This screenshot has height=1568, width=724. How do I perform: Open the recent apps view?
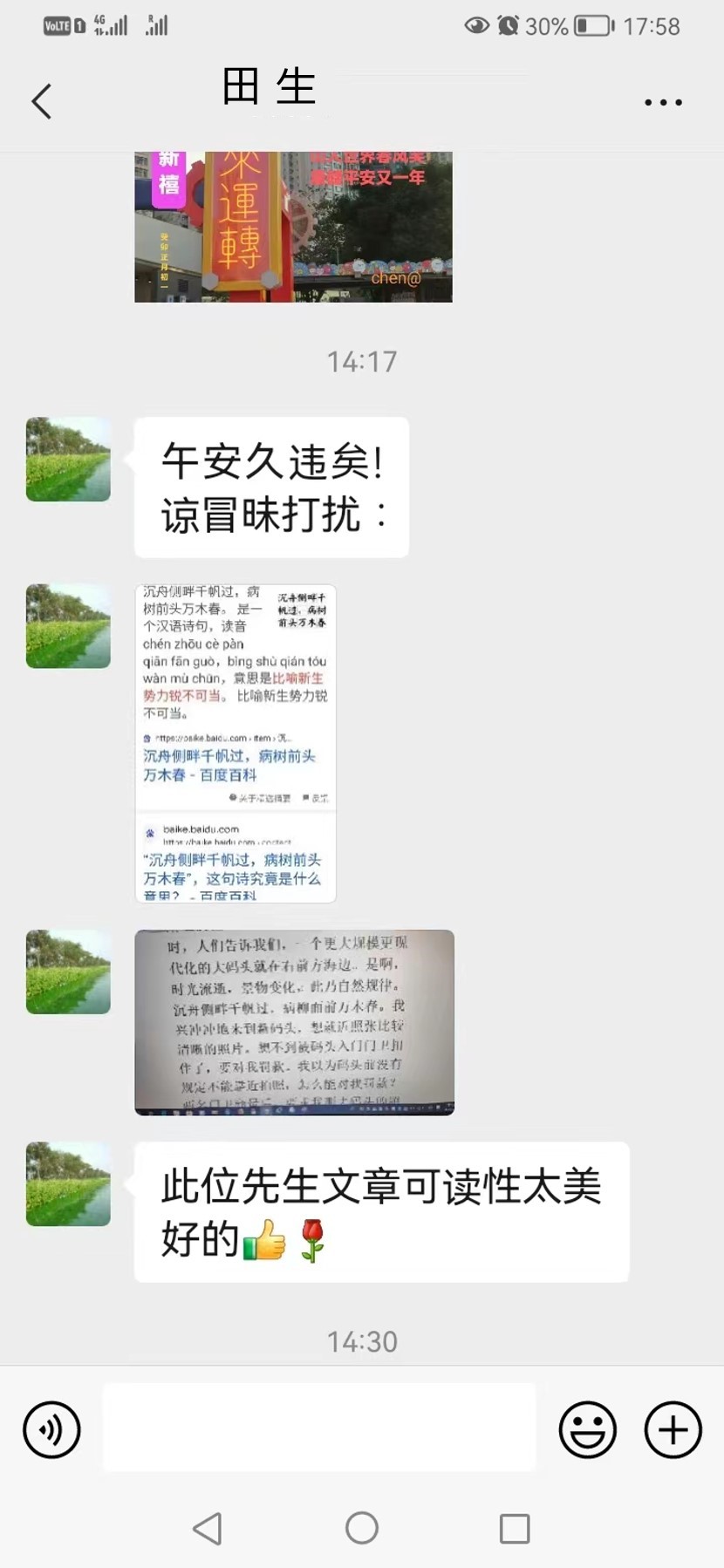(x=515, y=1528)
